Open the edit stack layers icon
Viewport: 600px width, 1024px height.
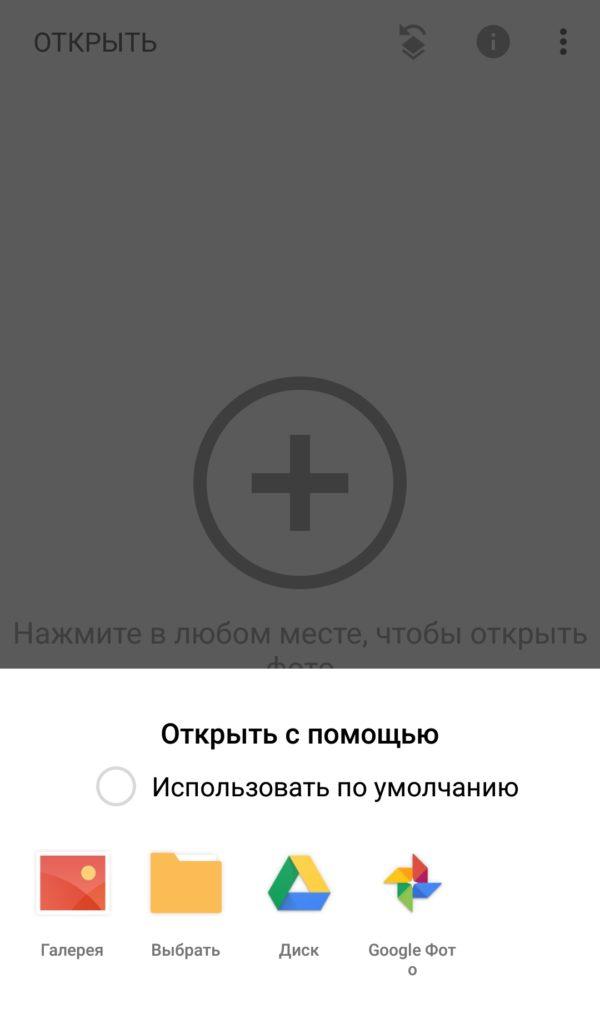point(412,42)
